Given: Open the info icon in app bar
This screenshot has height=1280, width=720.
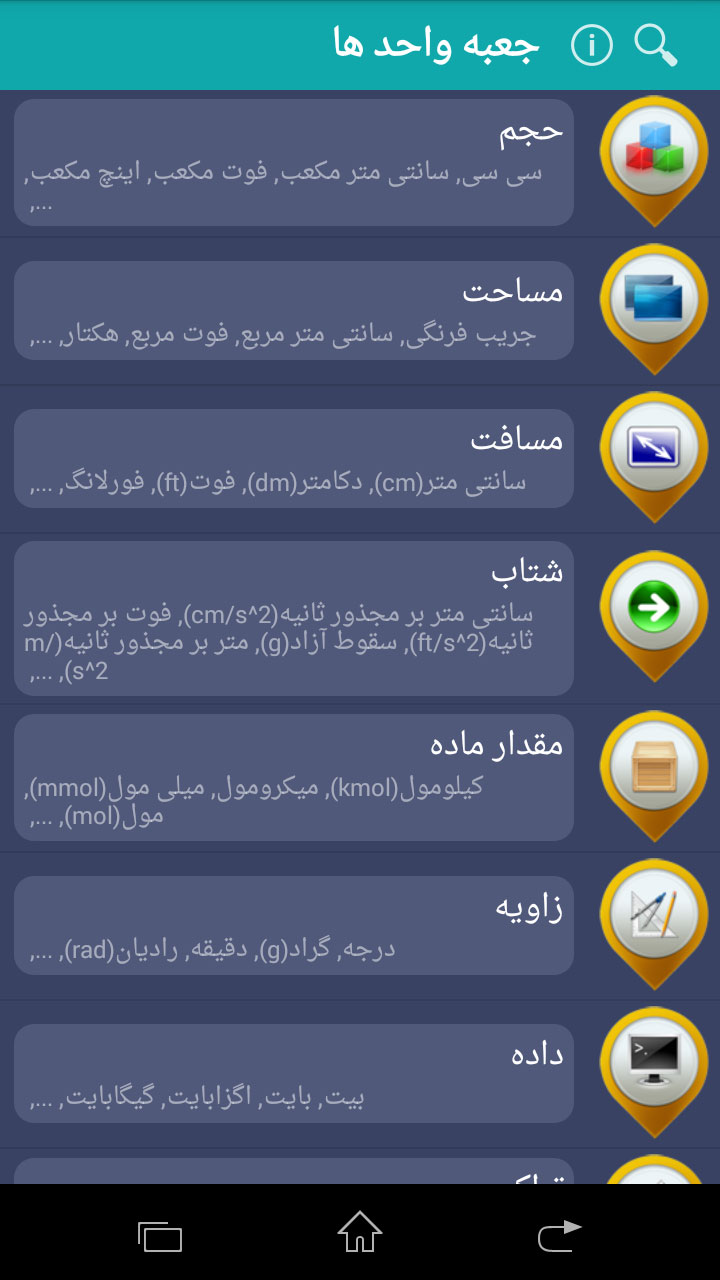Looking at the screenshot, I should 591,45.
